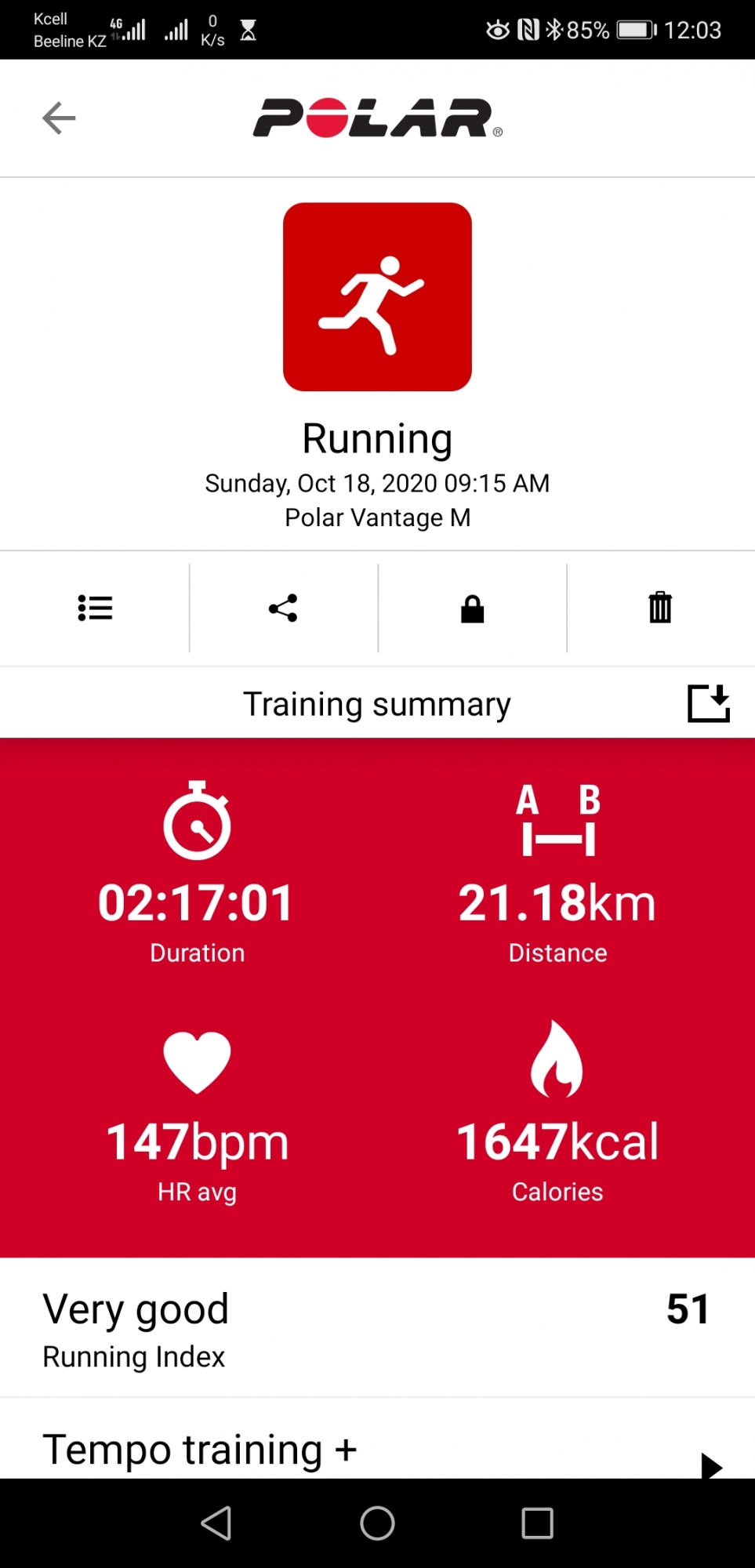
Task: Open the Running Index row
Action: pos(376,1328)
